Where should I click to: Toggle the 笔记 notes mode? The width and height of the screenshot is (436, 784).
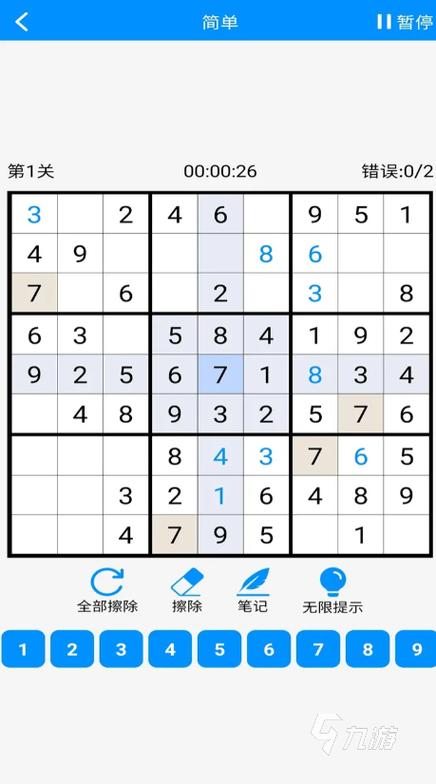(x=252, y=591)
